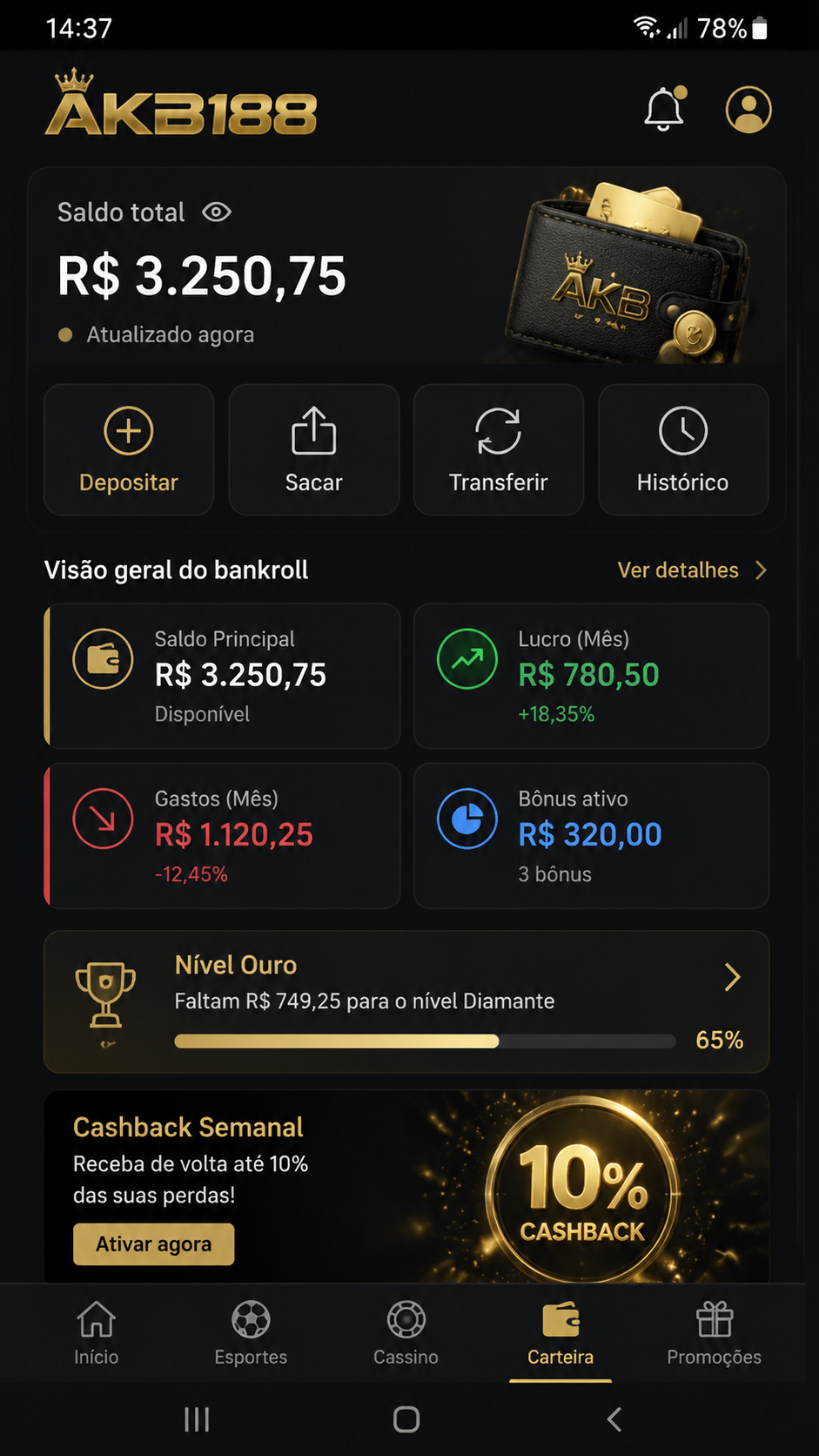Open the system recent apps button

click(x=197, y=1419)
